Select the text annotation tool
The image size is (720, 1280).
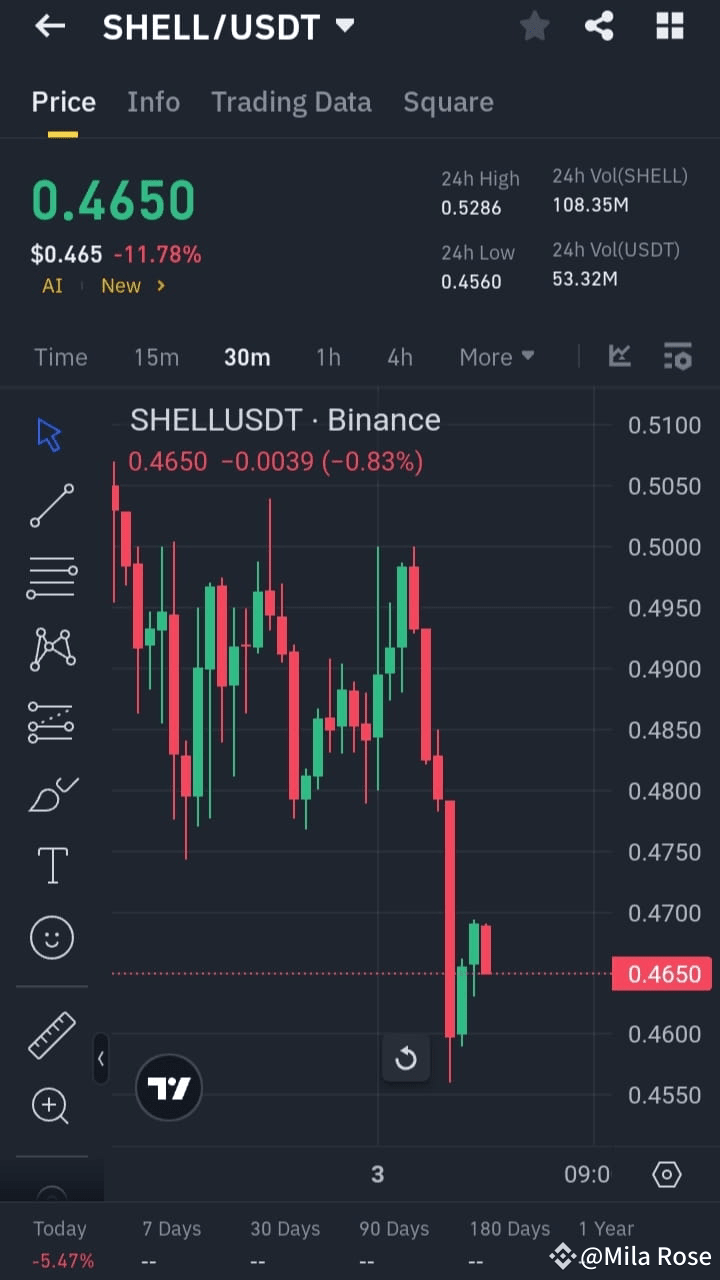tap(50, 865)
